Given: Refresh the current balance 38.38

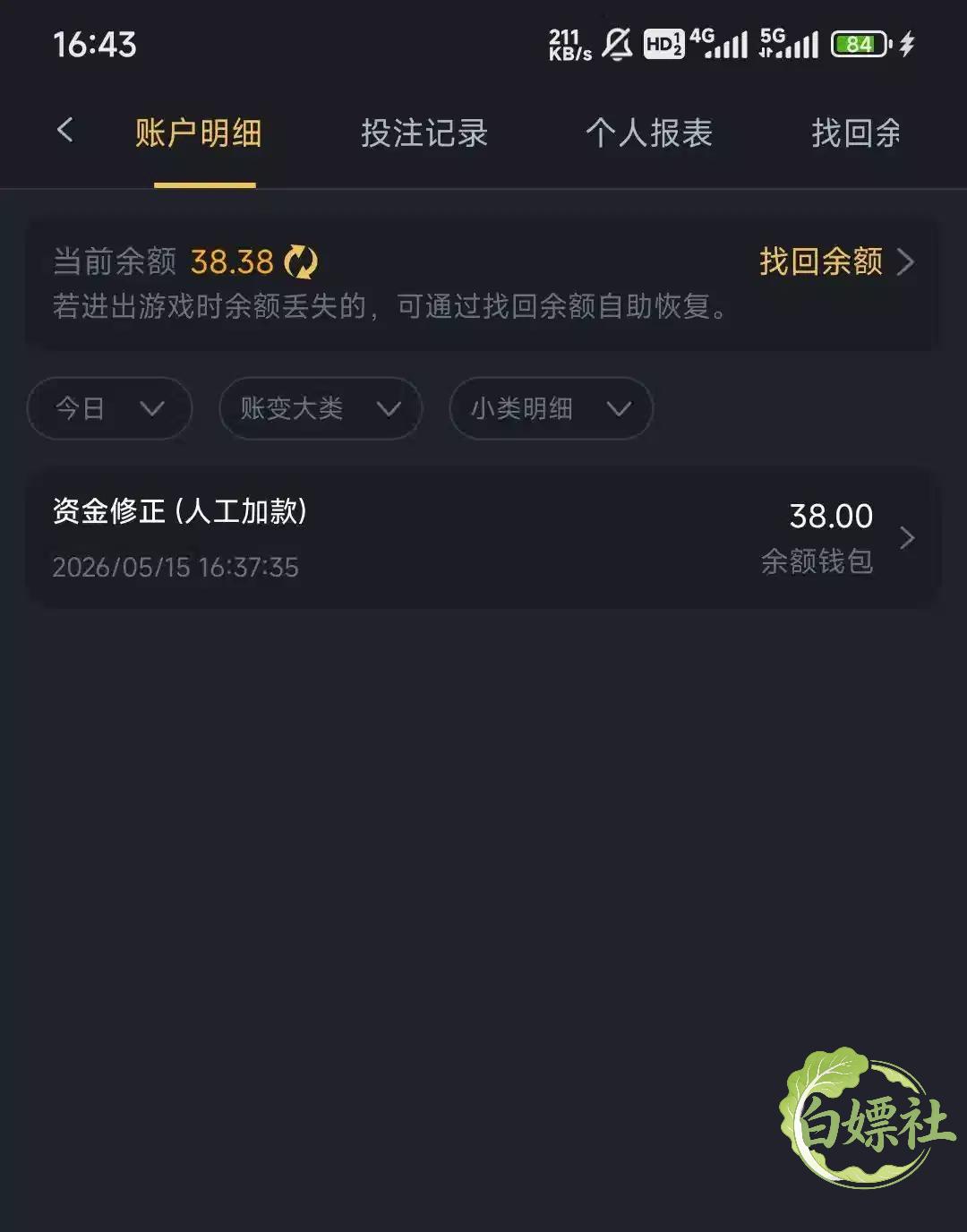Looking at the screenshot, I should point(301,262).
